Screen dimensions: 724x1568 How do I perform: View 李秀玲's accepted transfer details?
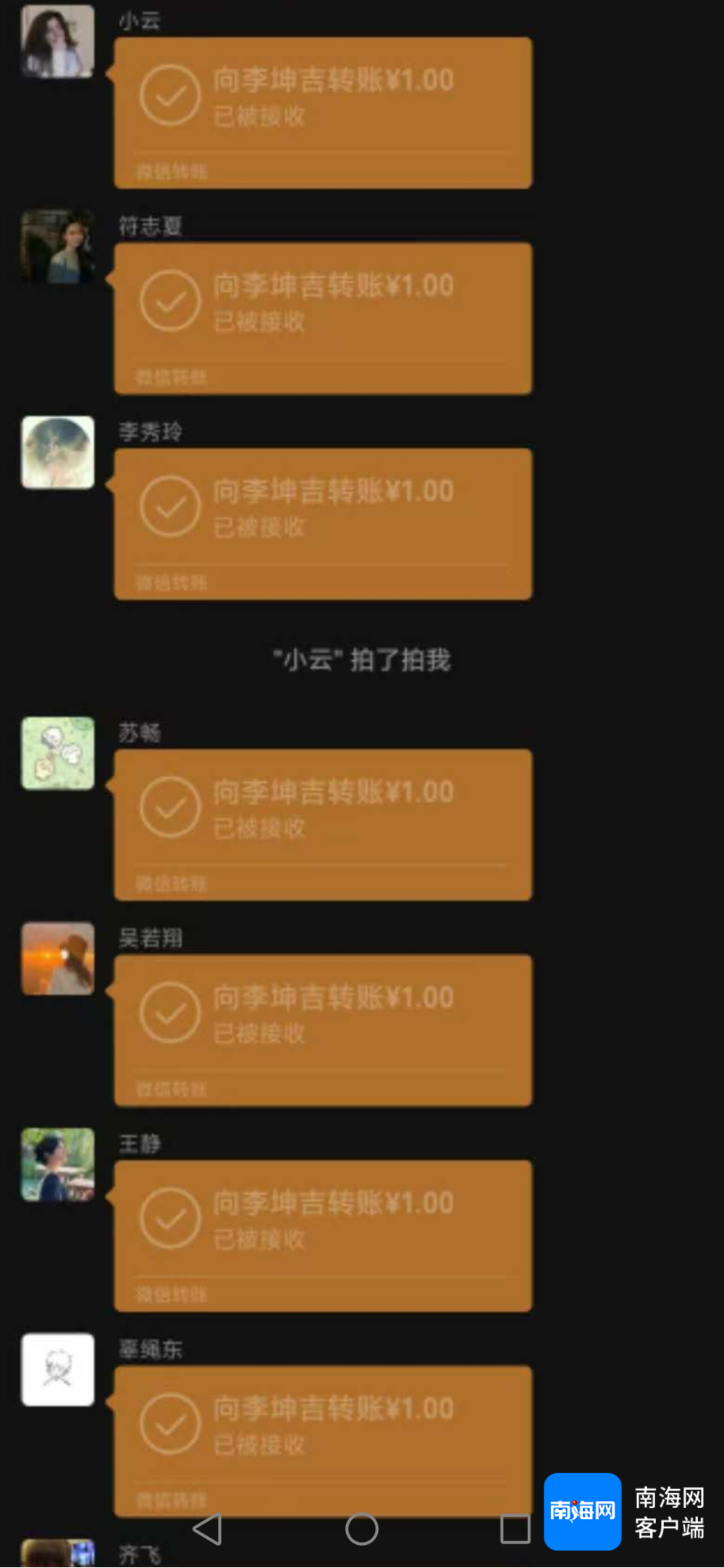pos(323,524)
